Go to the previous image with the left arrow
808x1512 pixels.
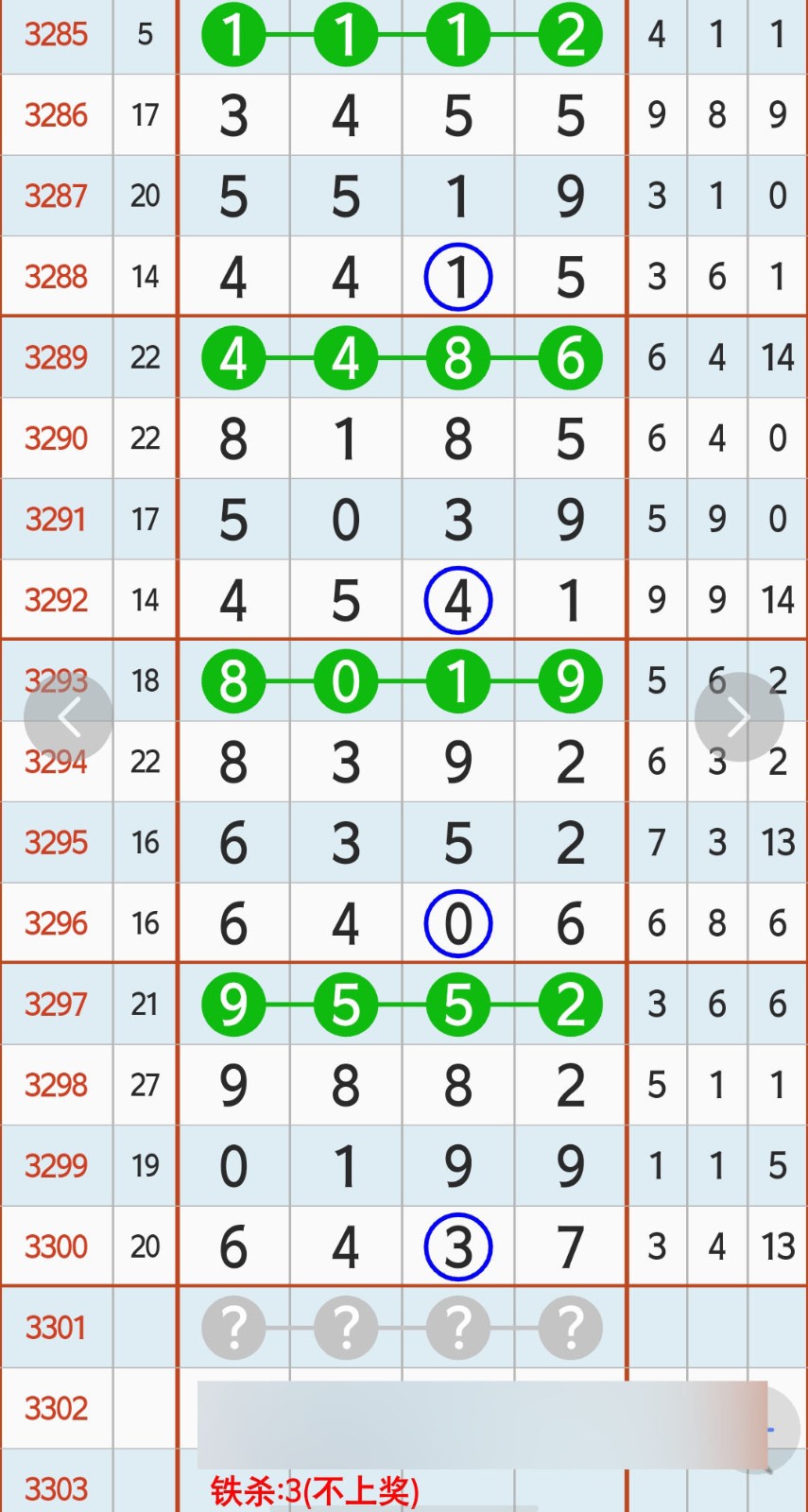coord(68,717)
